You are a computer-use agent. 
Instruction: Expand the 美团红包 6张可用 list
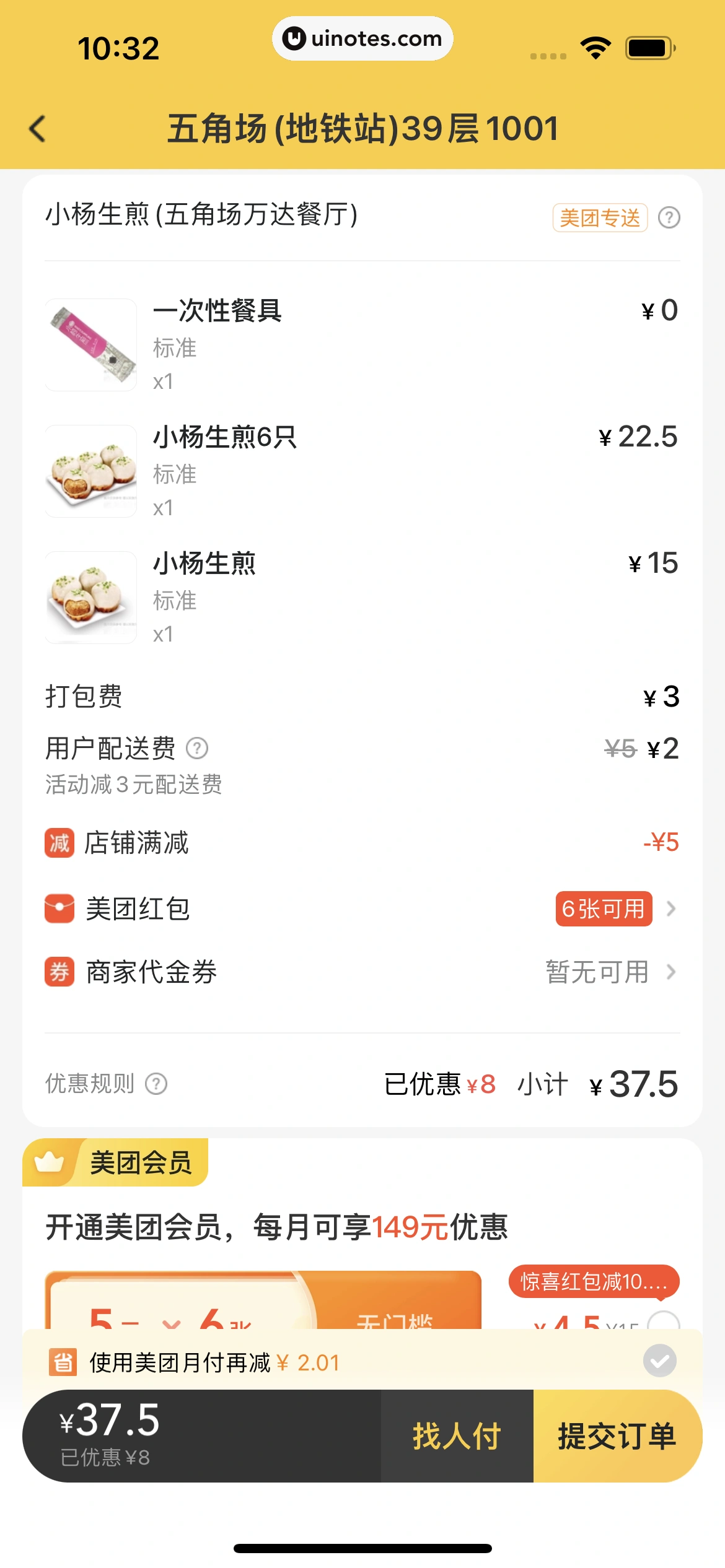pos(603,909)
